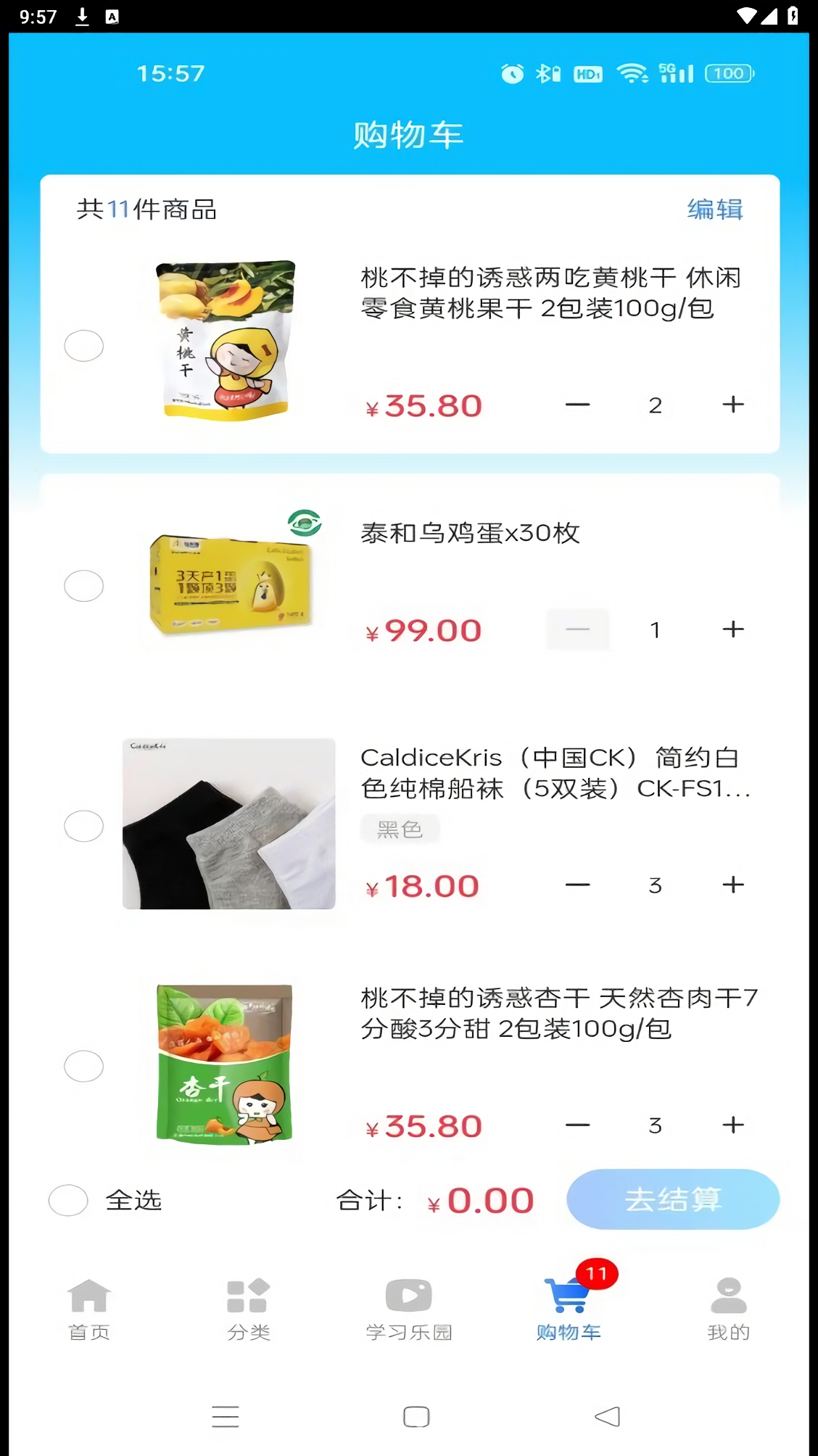This screenshot has height=1456, width=818.
Task: Check the CaldiceKris socks item
Action: [x=84, y=826]
